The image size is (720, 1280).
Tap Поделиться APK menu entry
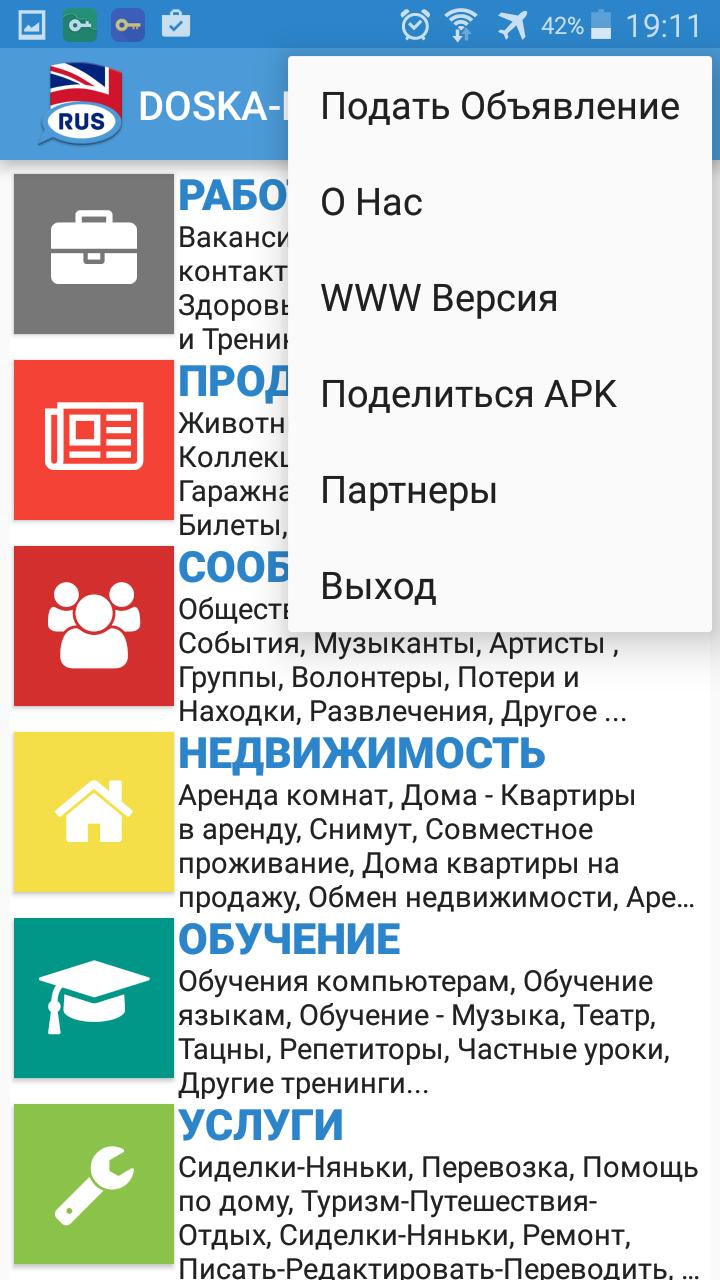tap(499, 395)
